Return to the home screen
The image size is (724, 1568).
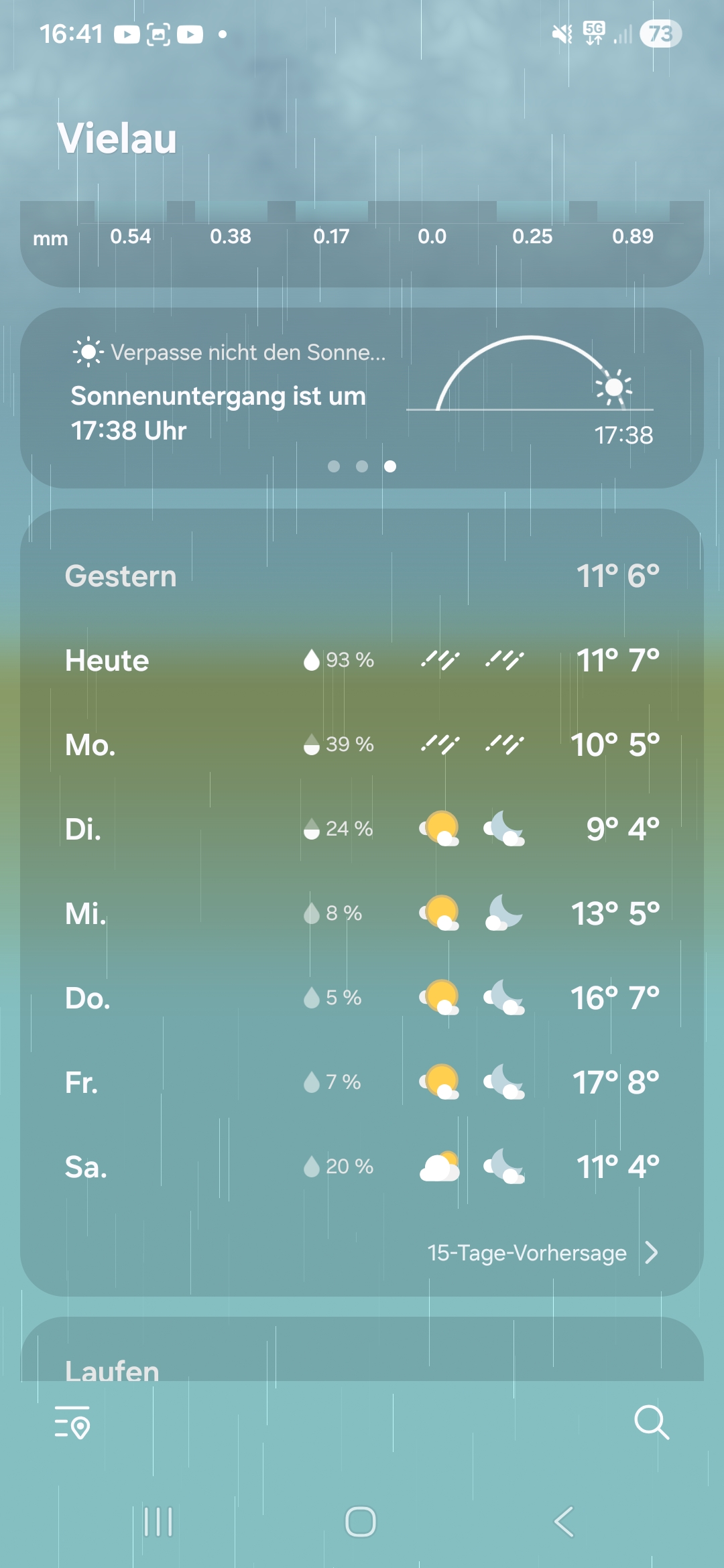pyautogui.click(x=361, y=1521)
